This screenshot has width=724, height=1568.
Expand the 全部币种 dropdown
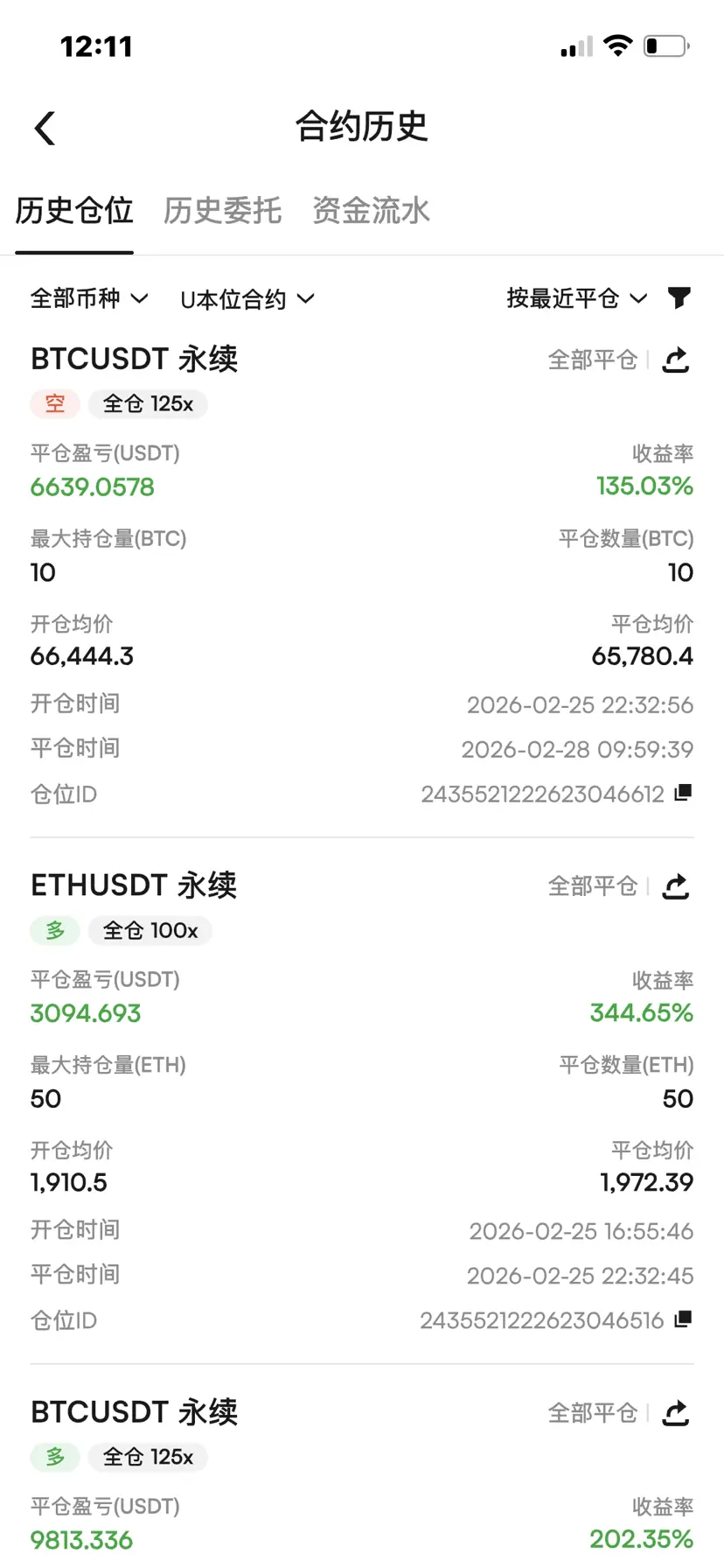click(88, 299)
